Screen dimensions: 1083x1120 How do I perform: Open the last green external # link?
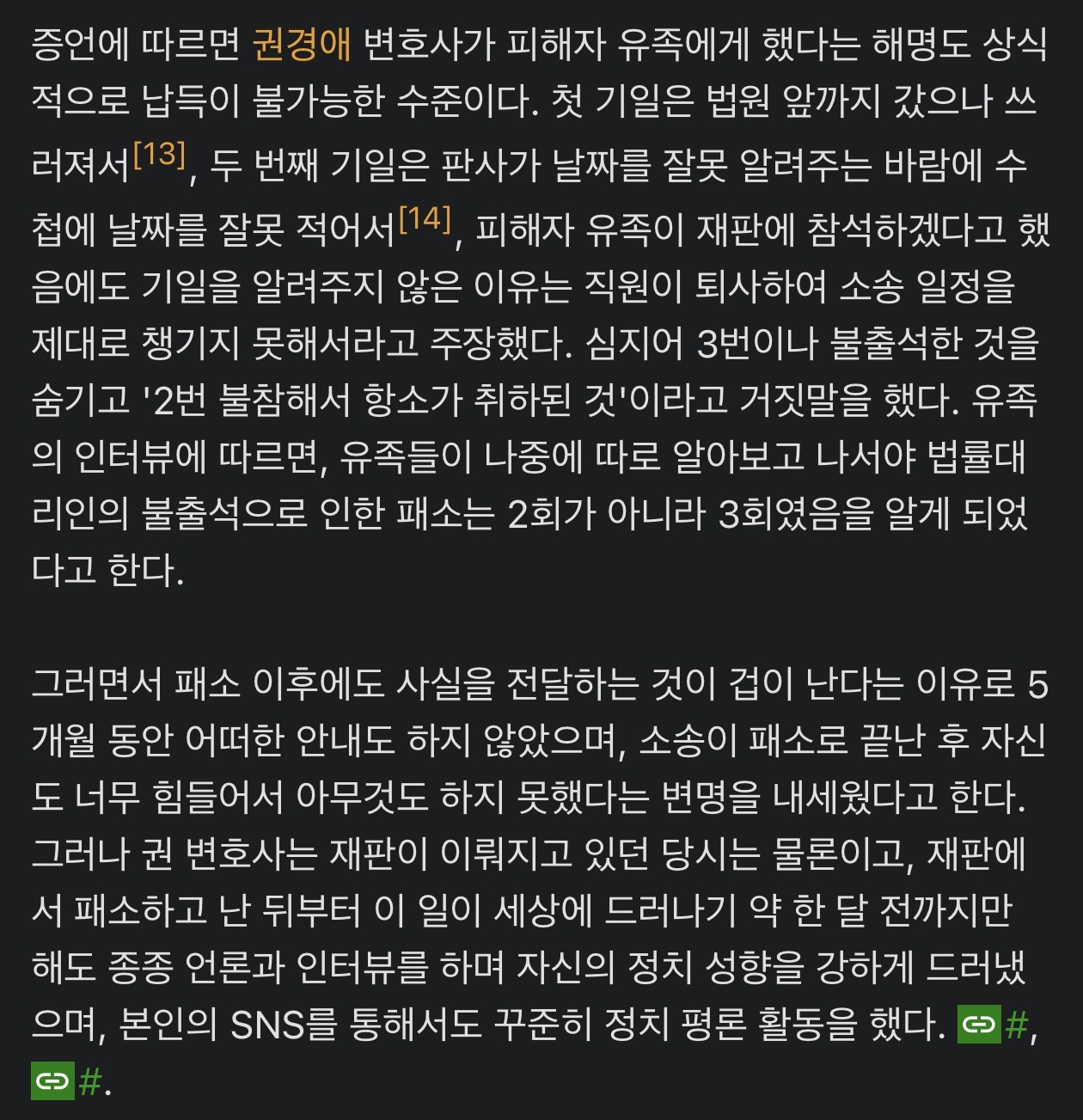[67, 1081]
